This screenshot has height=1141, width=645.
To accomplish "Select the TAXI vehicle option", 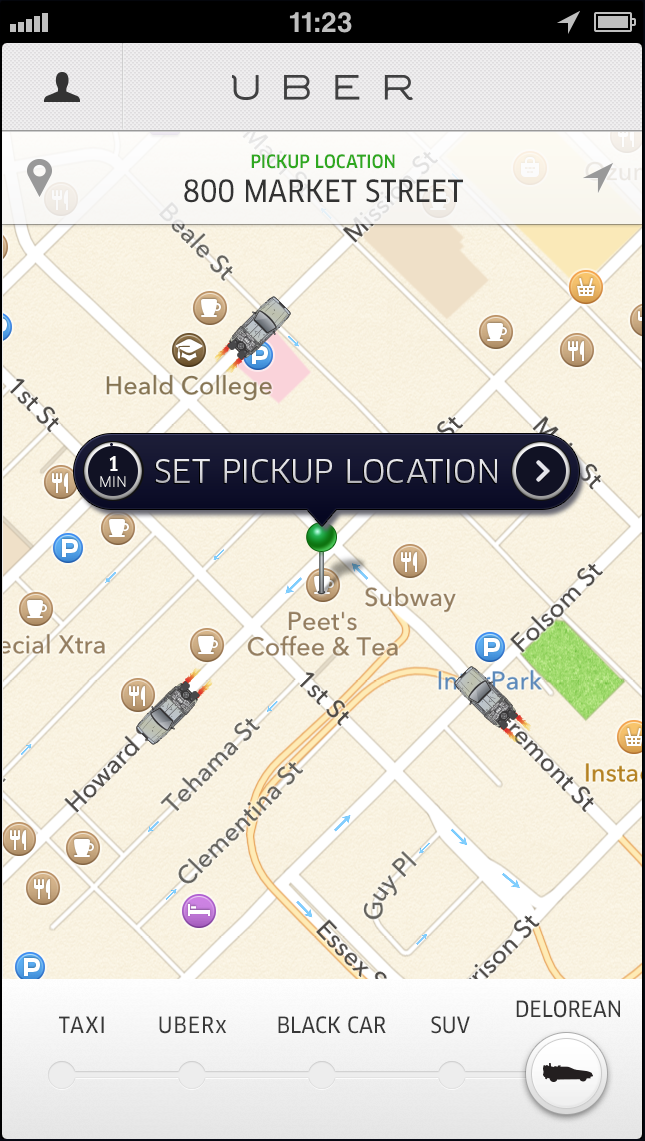I will pos(62,1075).
